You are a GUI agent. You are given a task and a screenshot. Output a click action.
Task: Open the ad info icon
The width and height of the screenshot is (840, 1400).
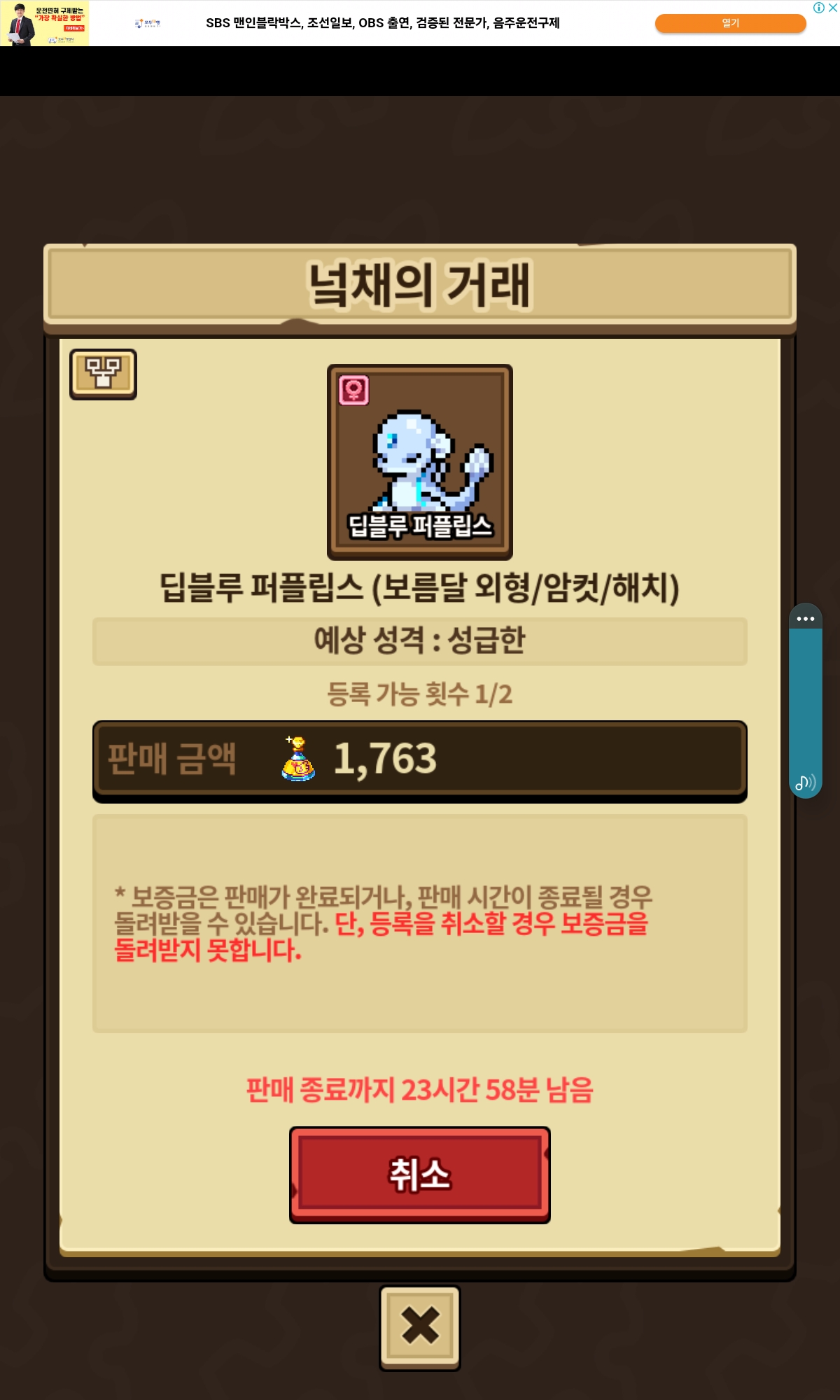[818, 8]
